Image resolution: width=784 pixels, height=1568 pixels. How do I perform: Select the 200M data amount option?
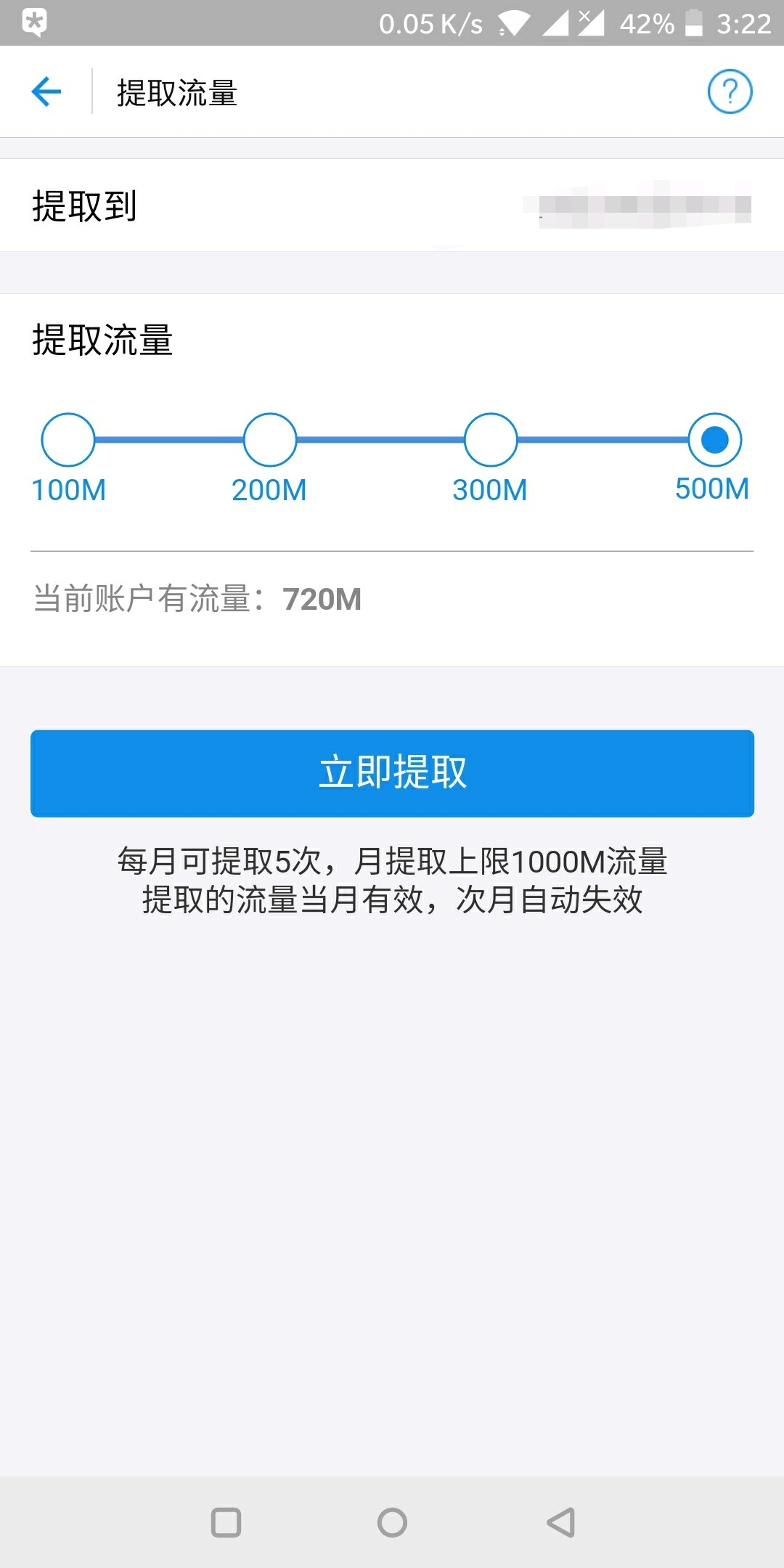tap(269, 438)
